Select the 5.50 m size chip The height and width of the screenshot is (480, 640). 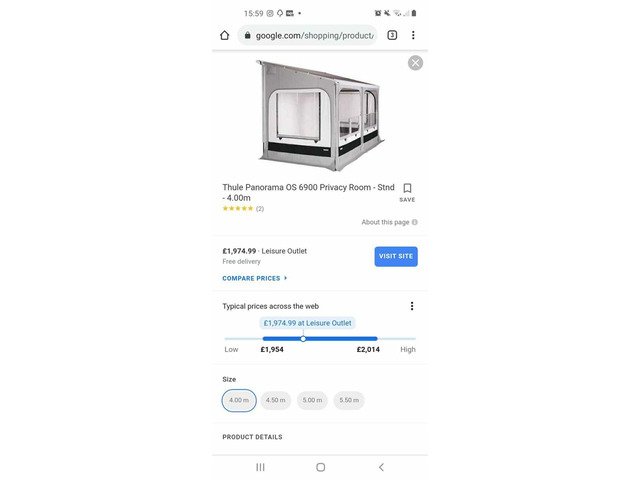[349, 400]
